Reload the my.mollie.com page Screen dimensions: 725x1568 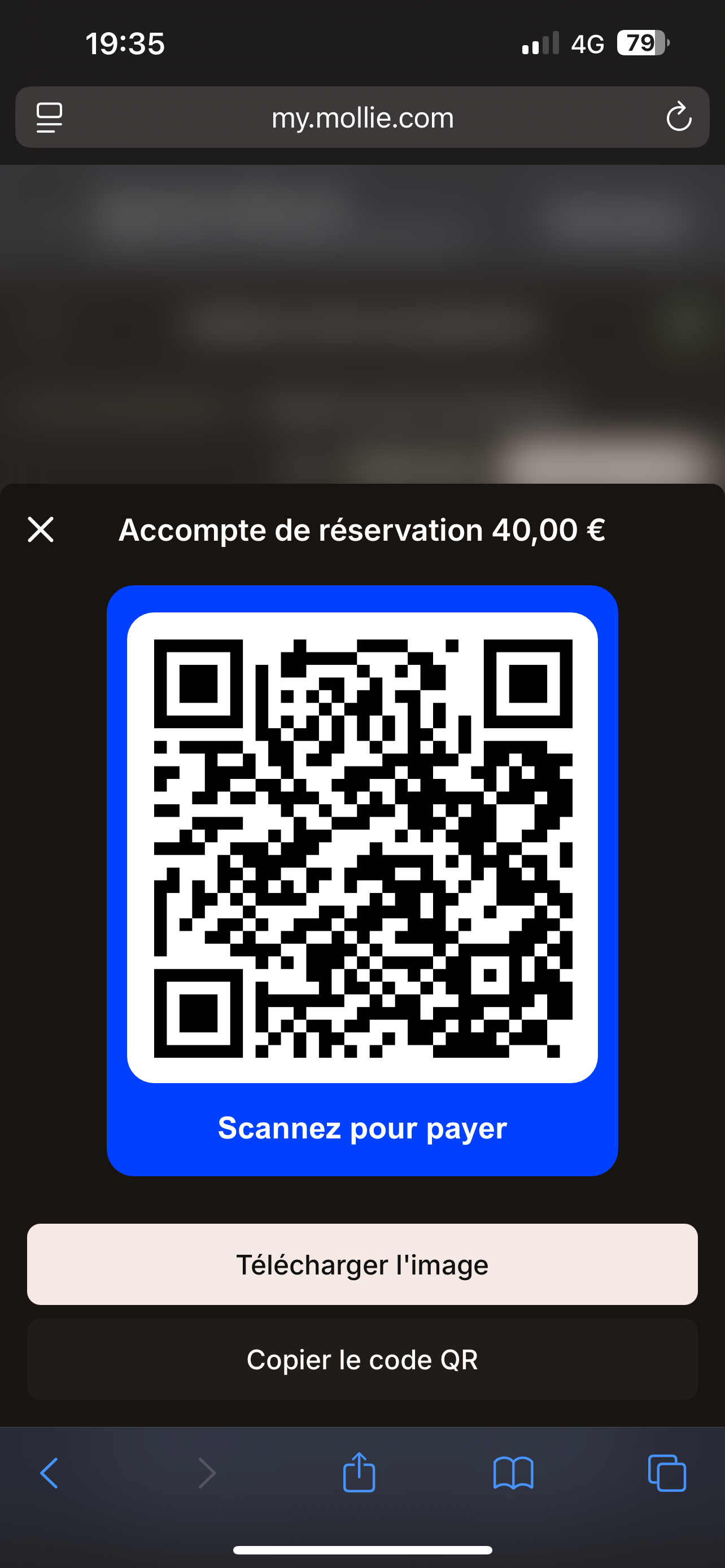point(678,117)
